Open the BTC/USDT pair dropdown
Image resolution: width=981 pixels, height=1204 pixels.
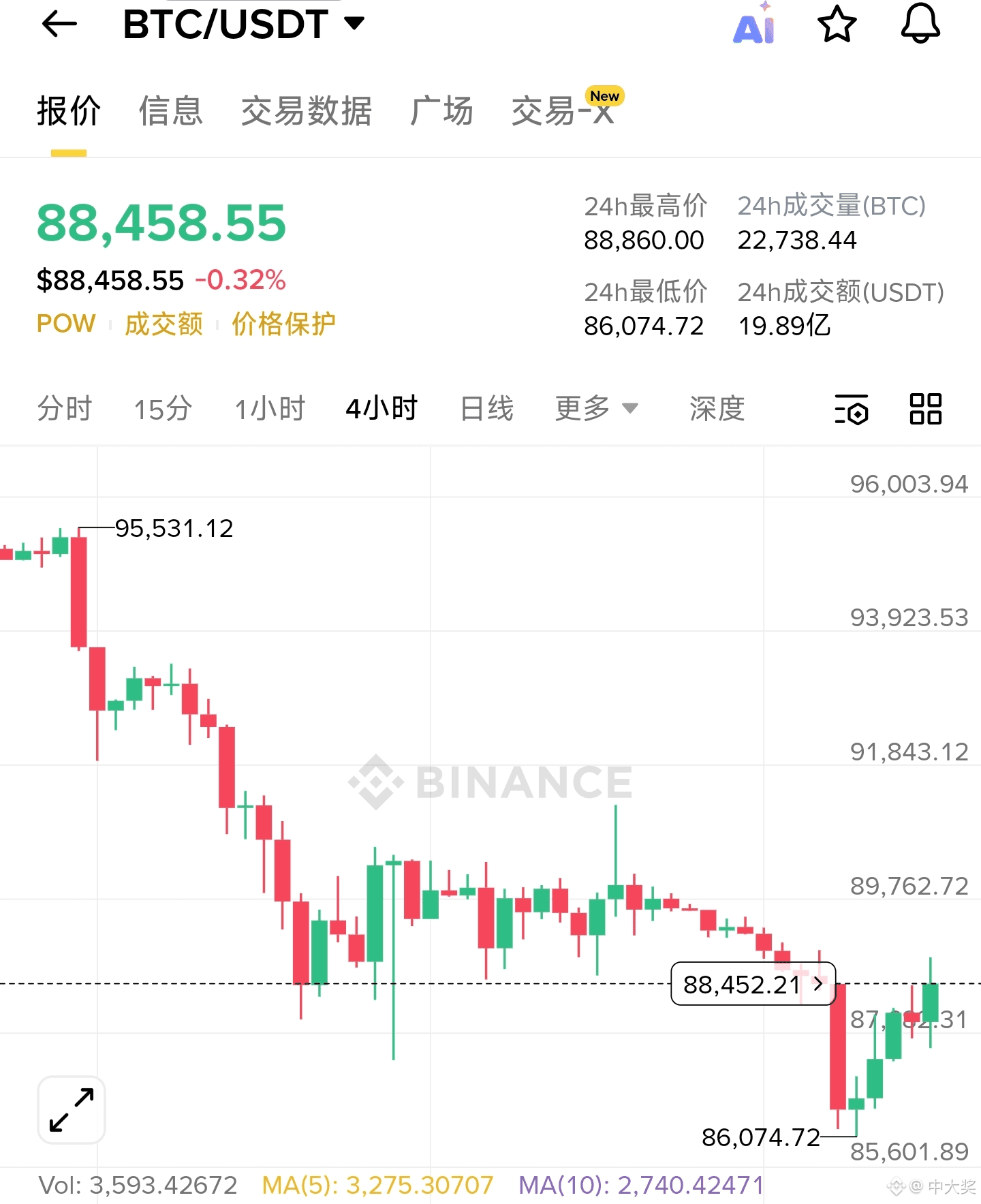pos(244,25)
